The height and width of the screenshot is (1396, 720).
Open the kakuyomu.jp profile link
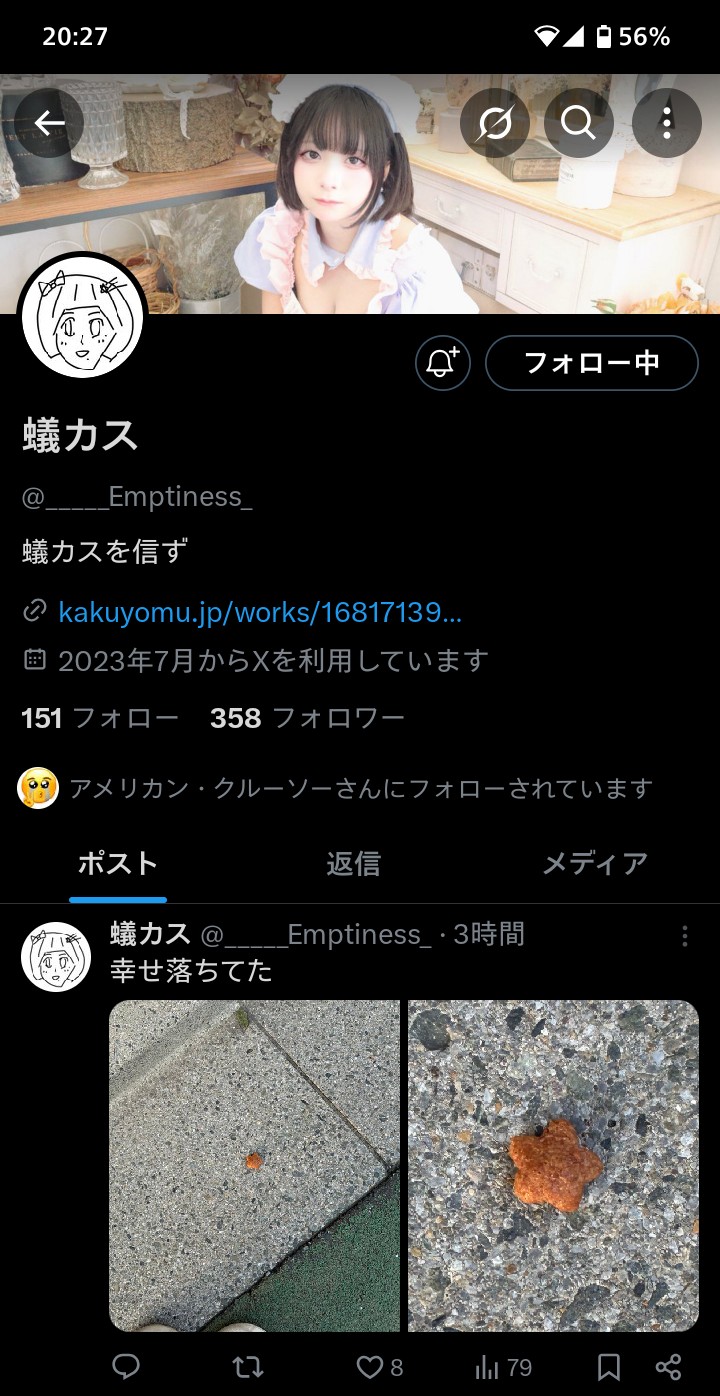point(259,612)
